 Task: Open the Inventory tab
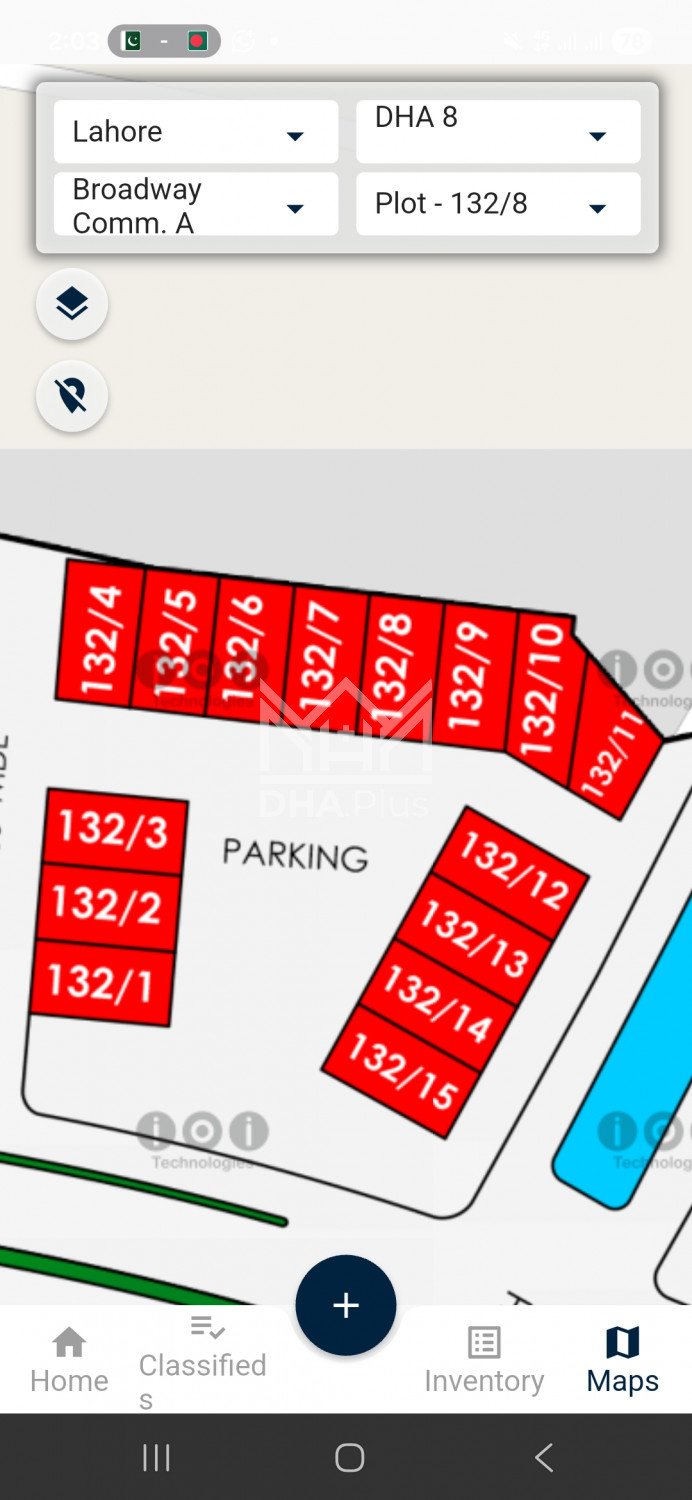click(x=484, y=1361)
